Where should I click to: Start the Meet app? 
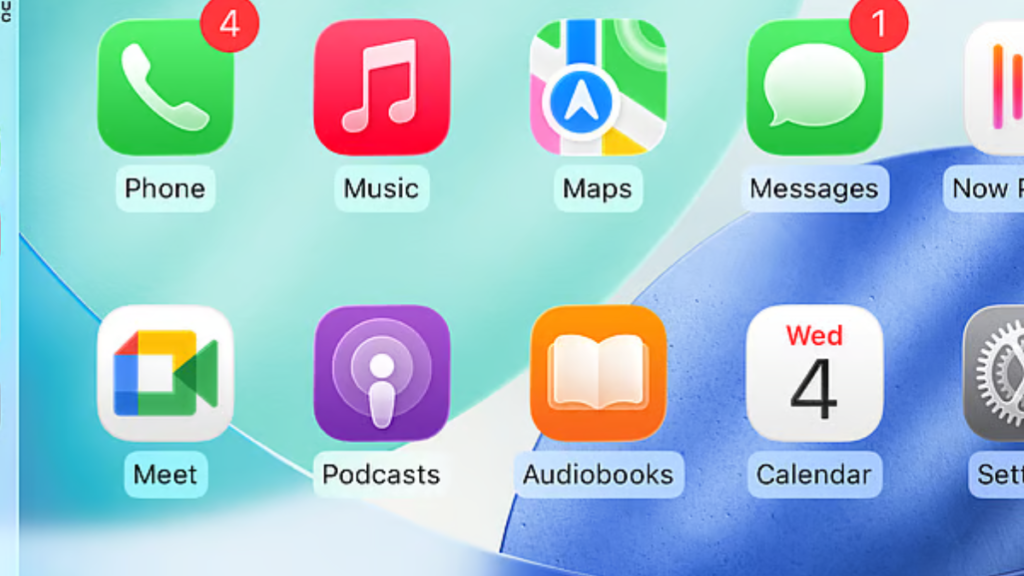pos(165,373)
